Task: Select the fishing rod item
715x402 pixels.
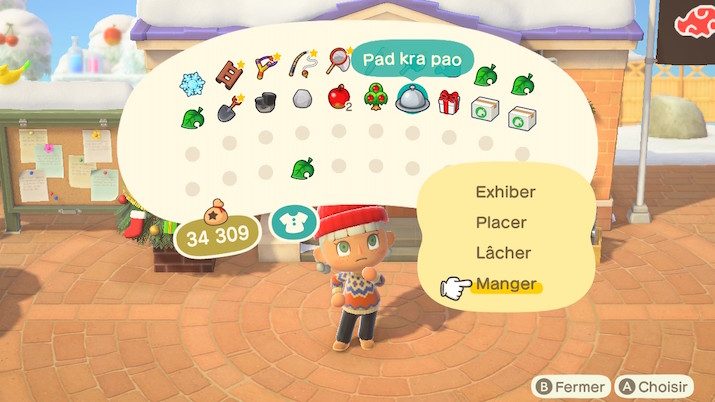Action: pos(300,66)
